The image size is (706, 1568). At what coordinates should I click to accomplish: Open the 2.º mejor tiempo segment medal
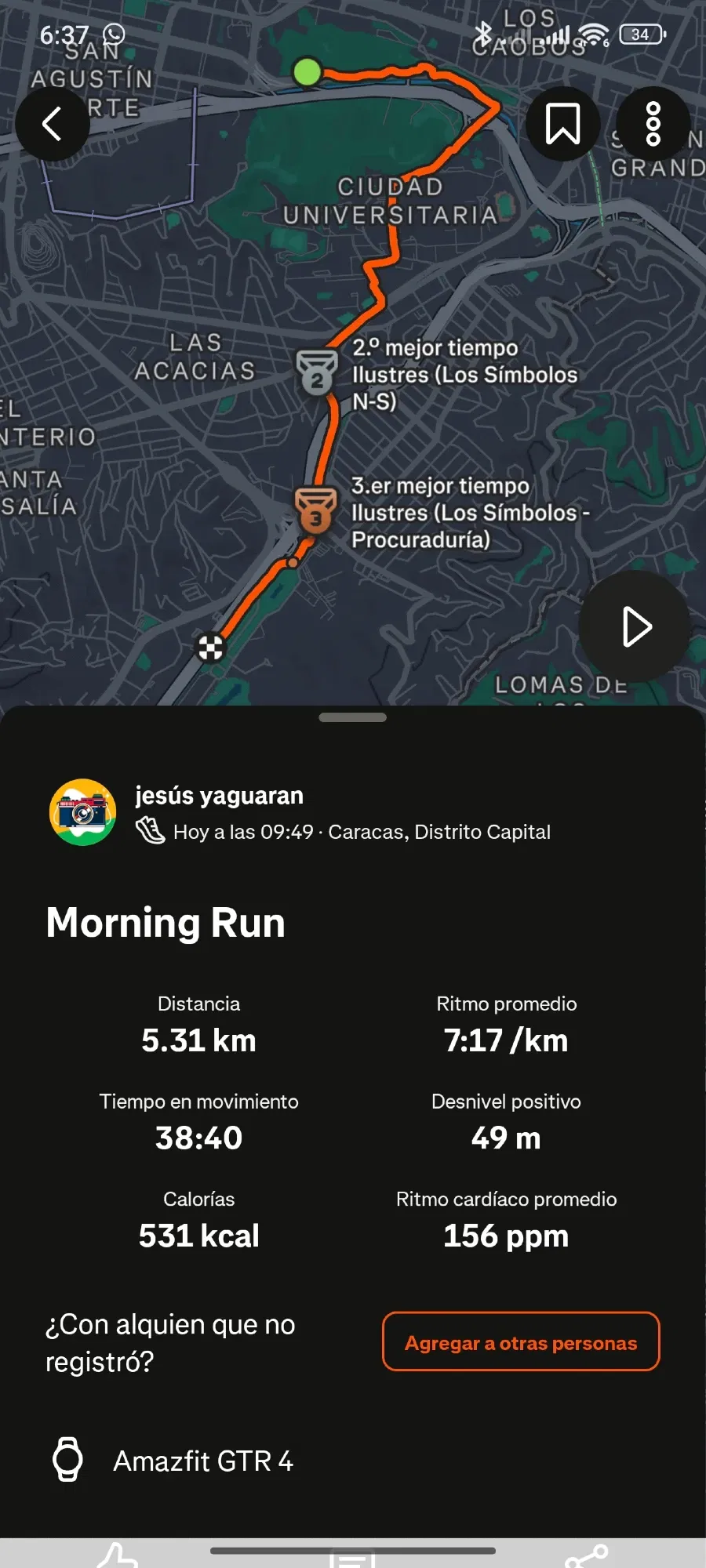[x=317, y=372]
